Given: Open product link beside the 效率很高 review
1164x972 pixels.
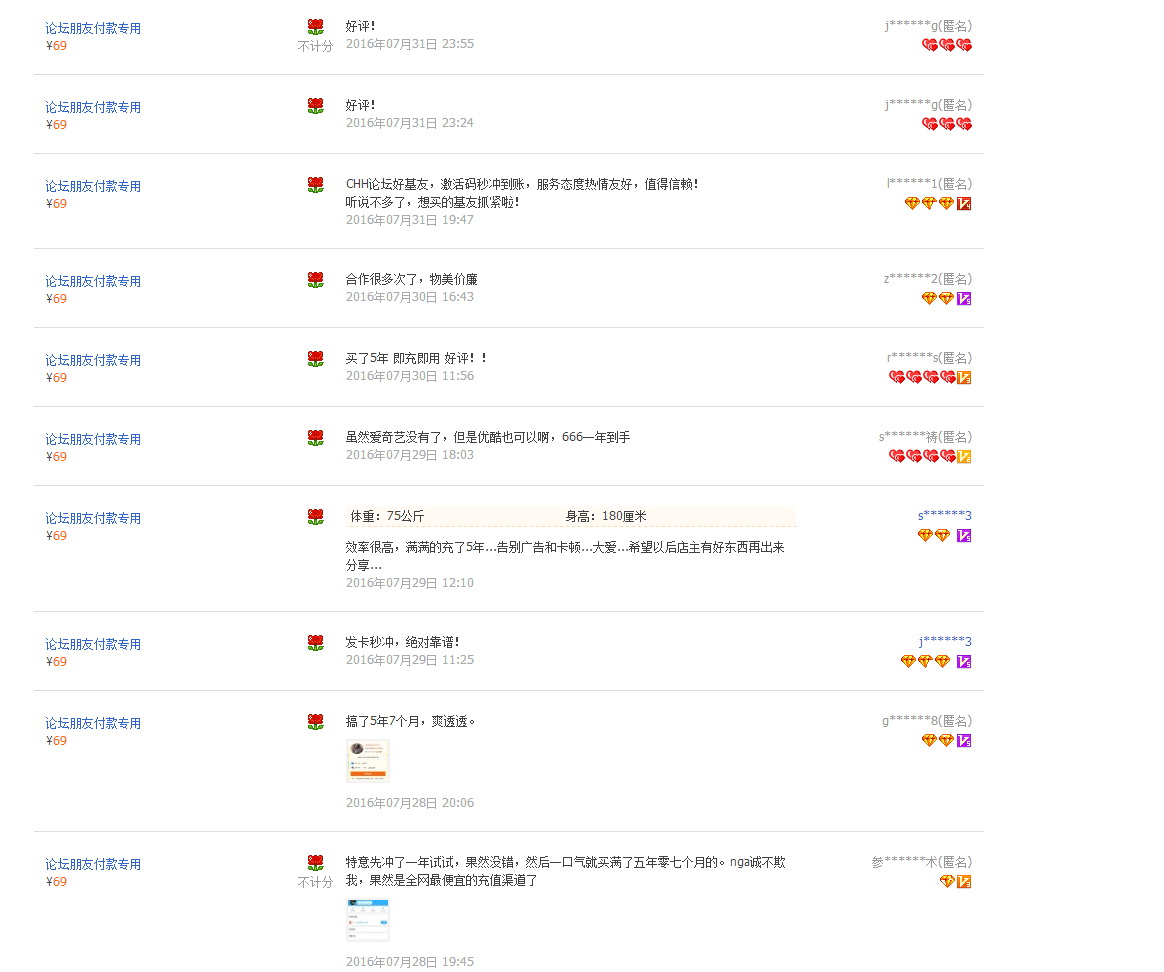Looking at the screenshot, I should 93,518.
